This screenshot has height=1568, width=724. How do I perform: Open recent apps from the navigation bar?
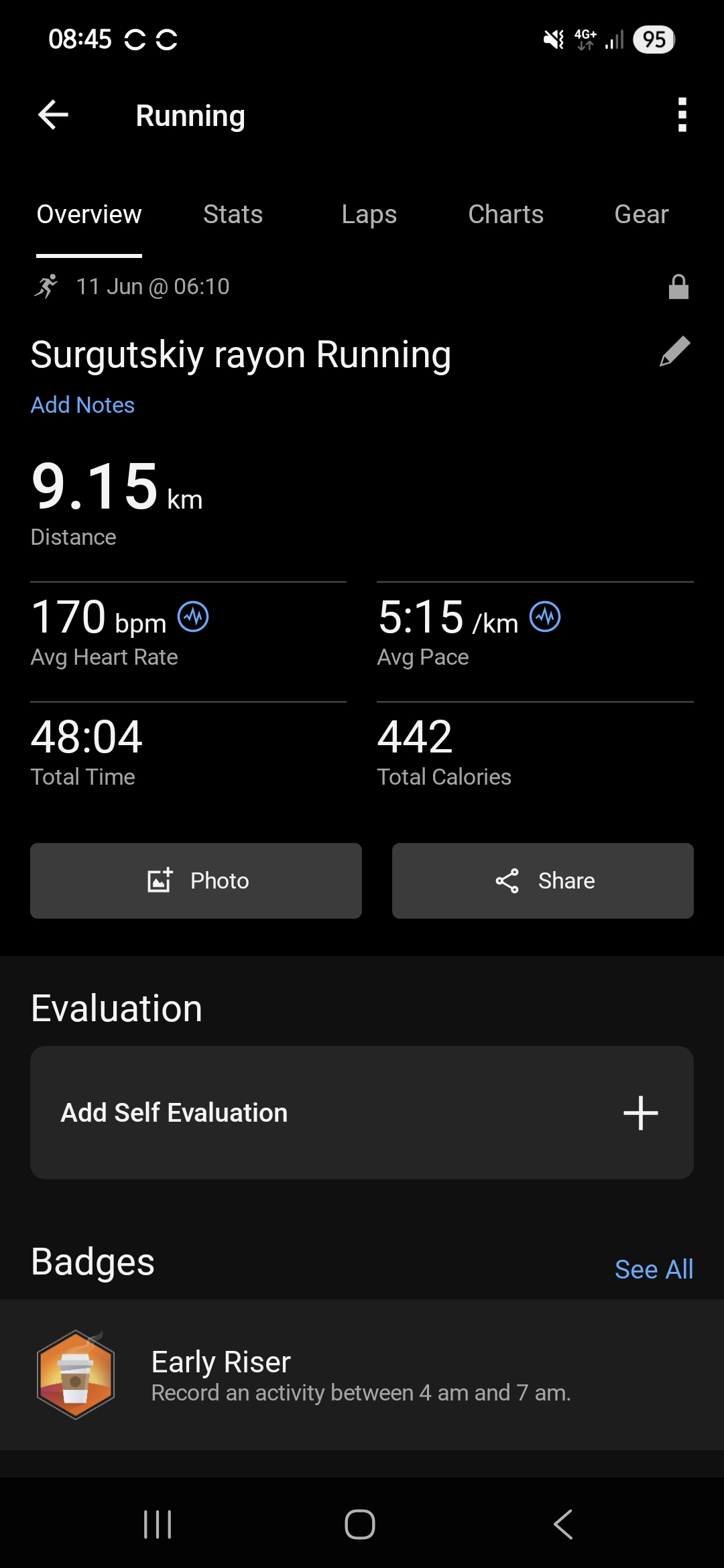(158, 1524)
